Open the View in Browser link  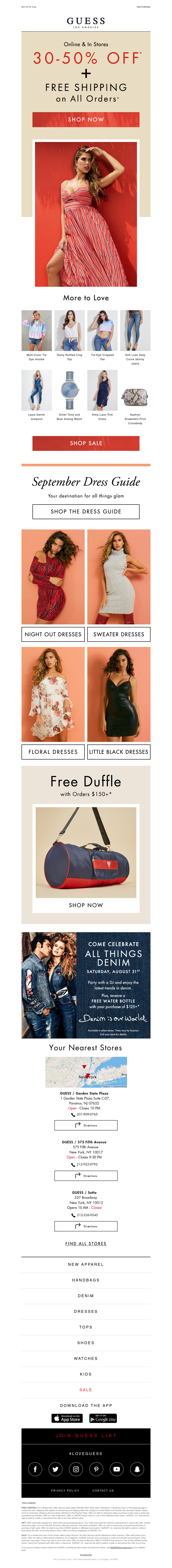(x=143, y=7)
